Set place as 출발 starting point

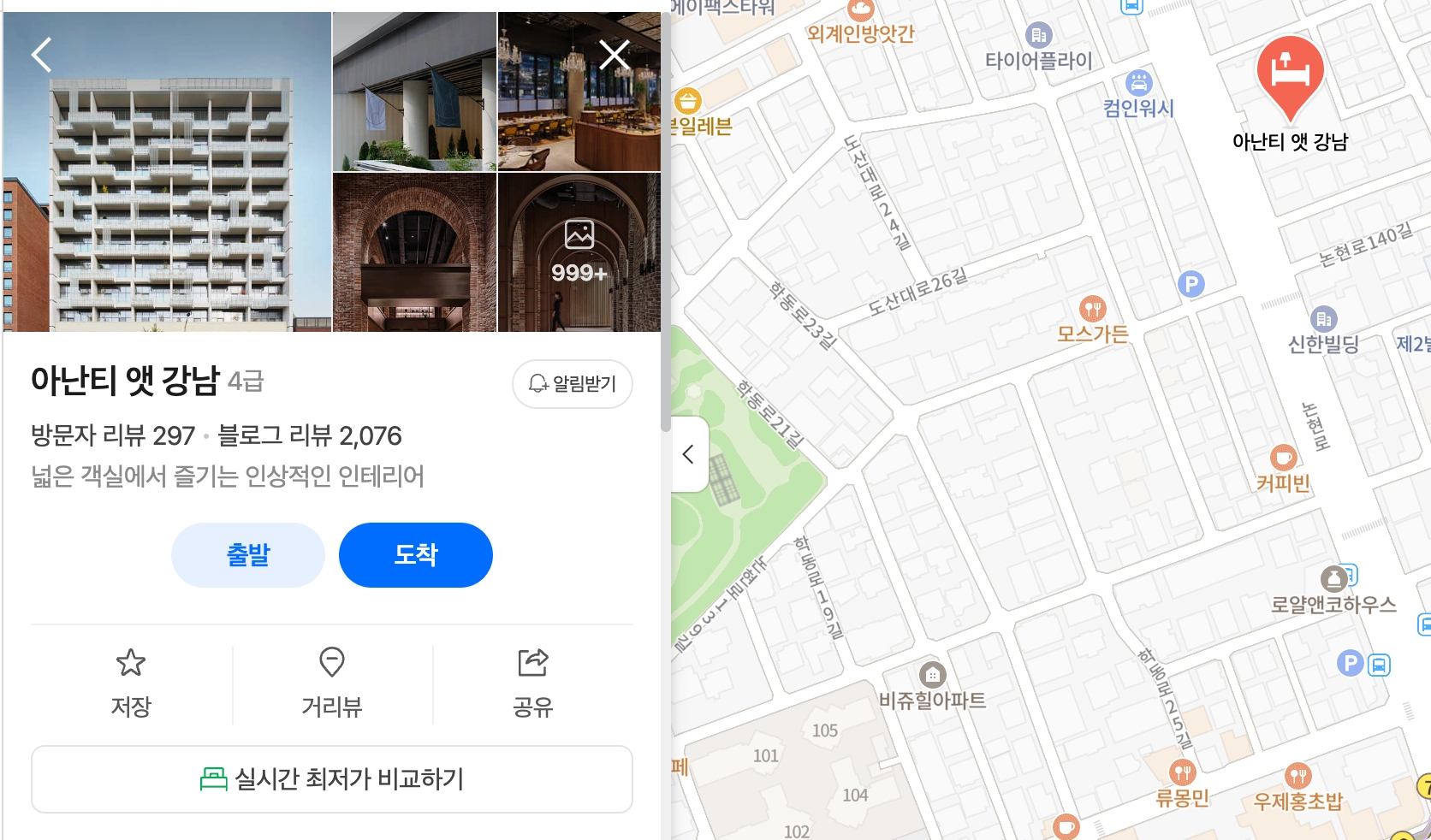248,555
